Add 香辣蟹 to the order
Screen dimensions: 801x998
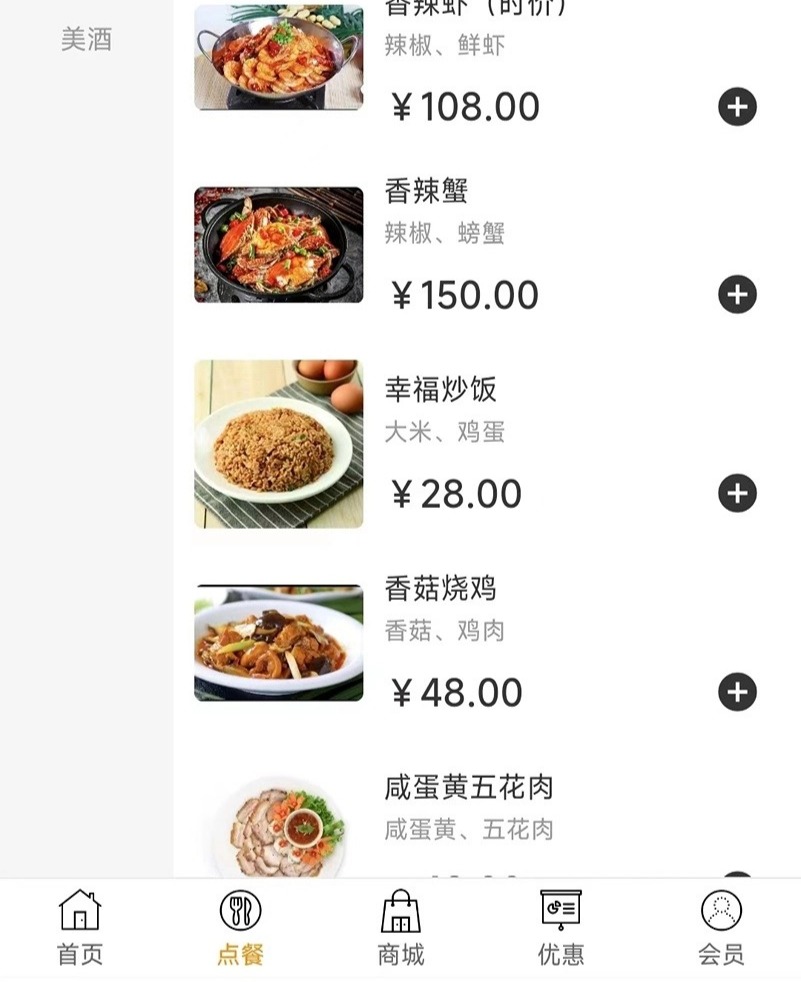coord(737,294)
